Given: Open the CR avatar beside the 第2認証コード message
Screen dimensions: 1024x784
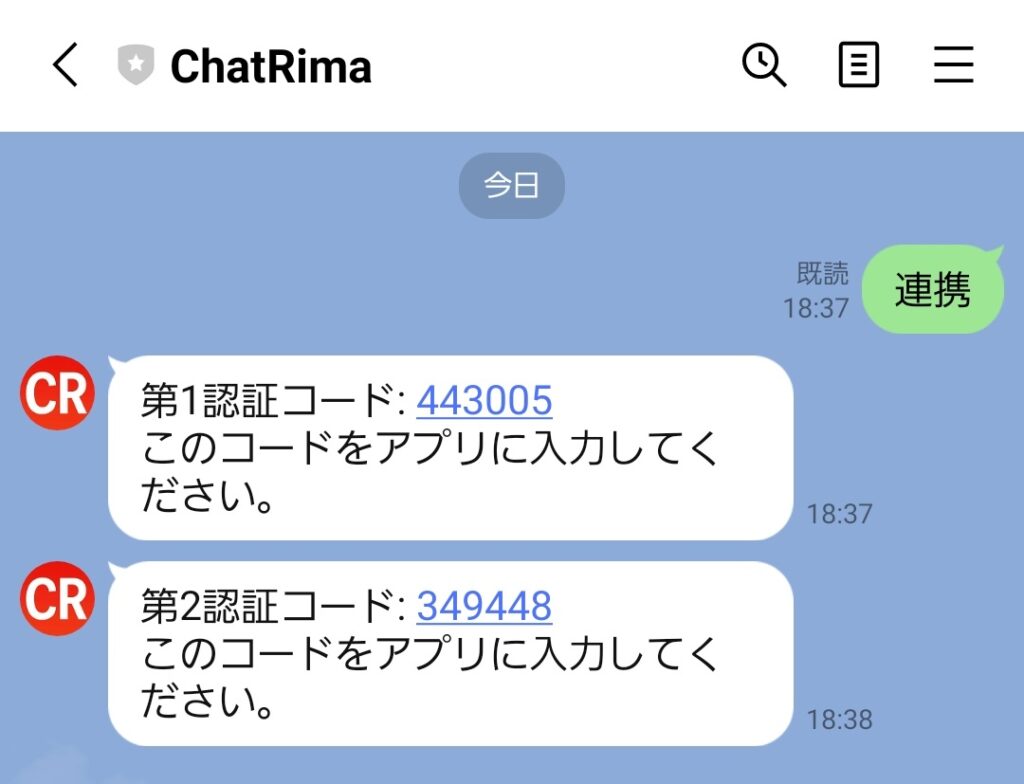Looking at the screenshot, I should [57, 598].
